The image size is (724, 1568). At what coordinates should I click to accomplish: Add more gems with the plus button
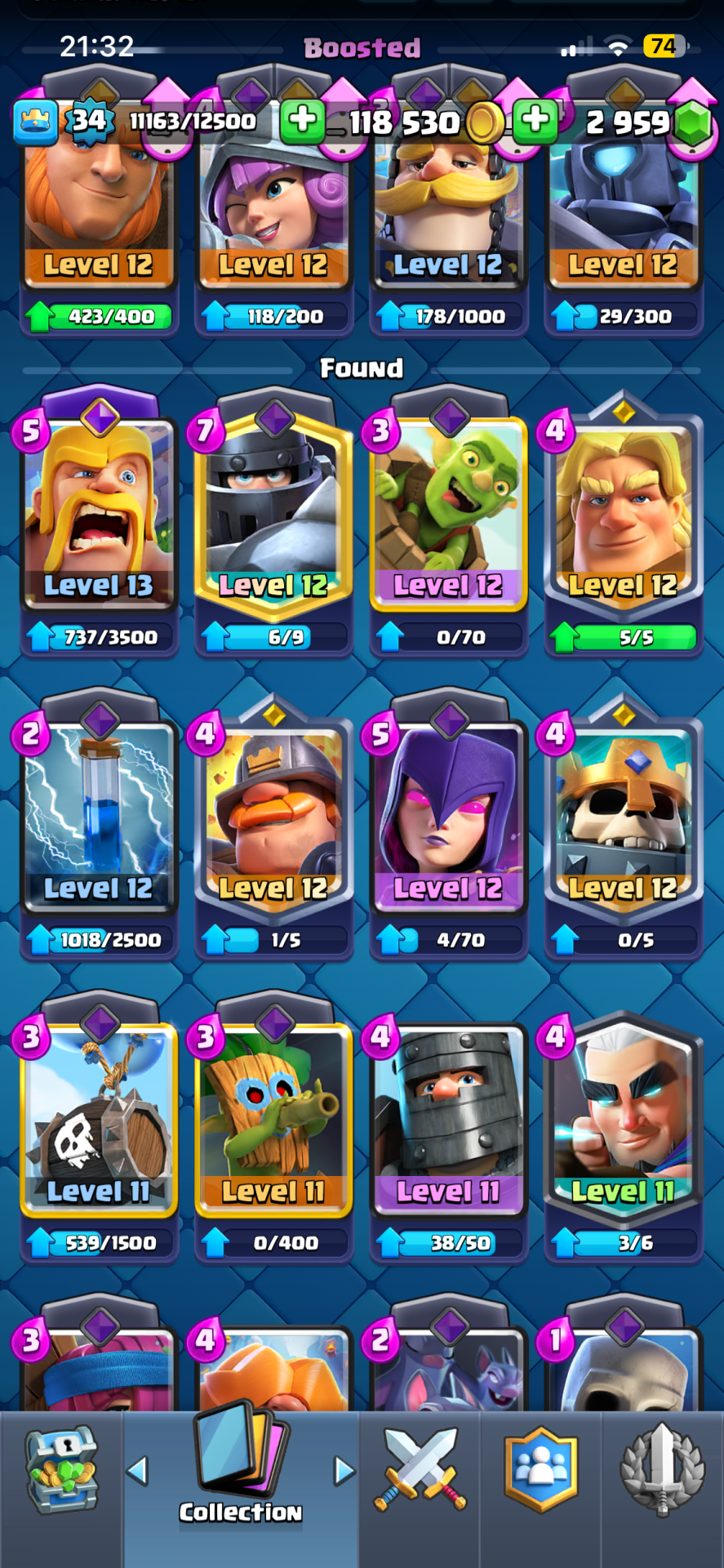tap(535, 121)
